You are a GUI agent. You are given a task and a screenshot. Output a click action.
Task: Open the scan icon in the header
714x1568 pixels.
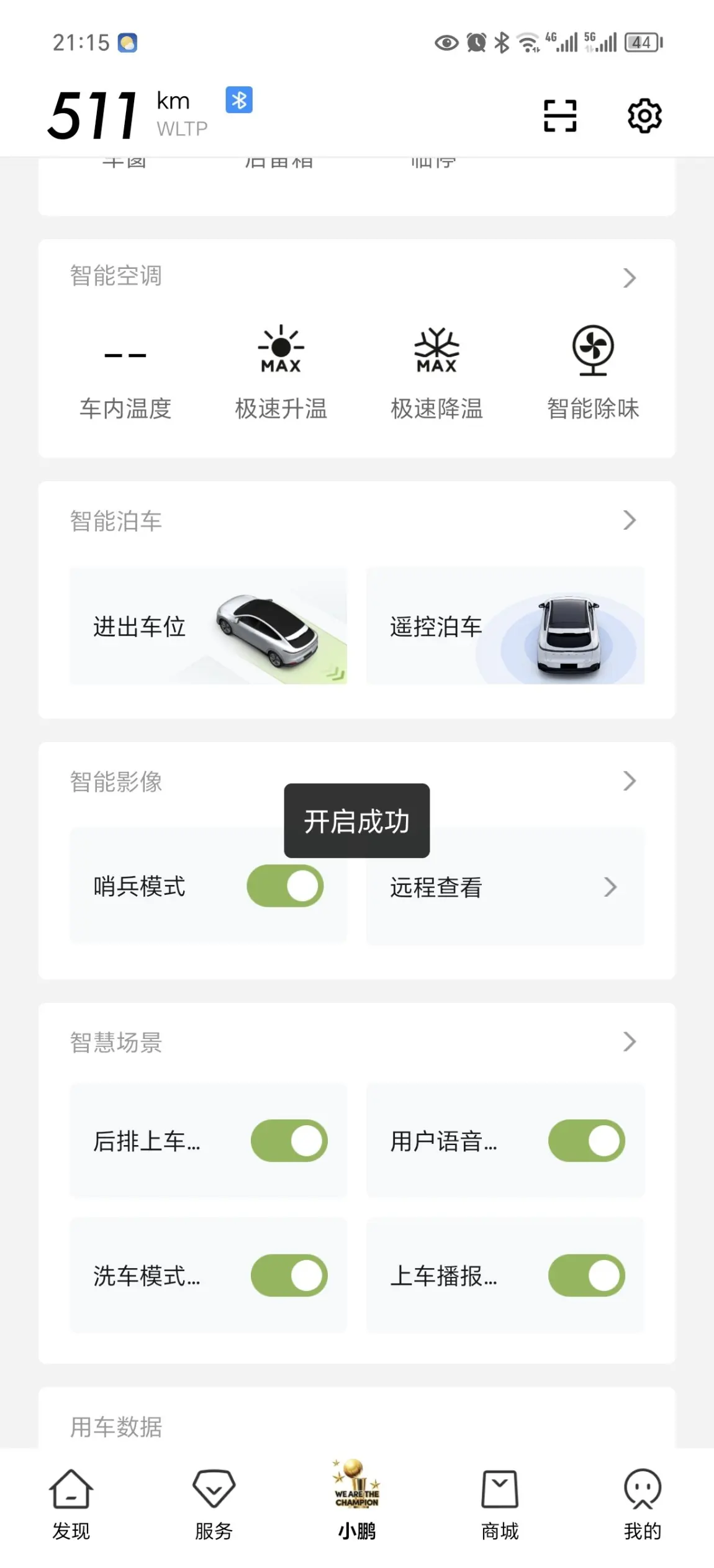(559, 116)
